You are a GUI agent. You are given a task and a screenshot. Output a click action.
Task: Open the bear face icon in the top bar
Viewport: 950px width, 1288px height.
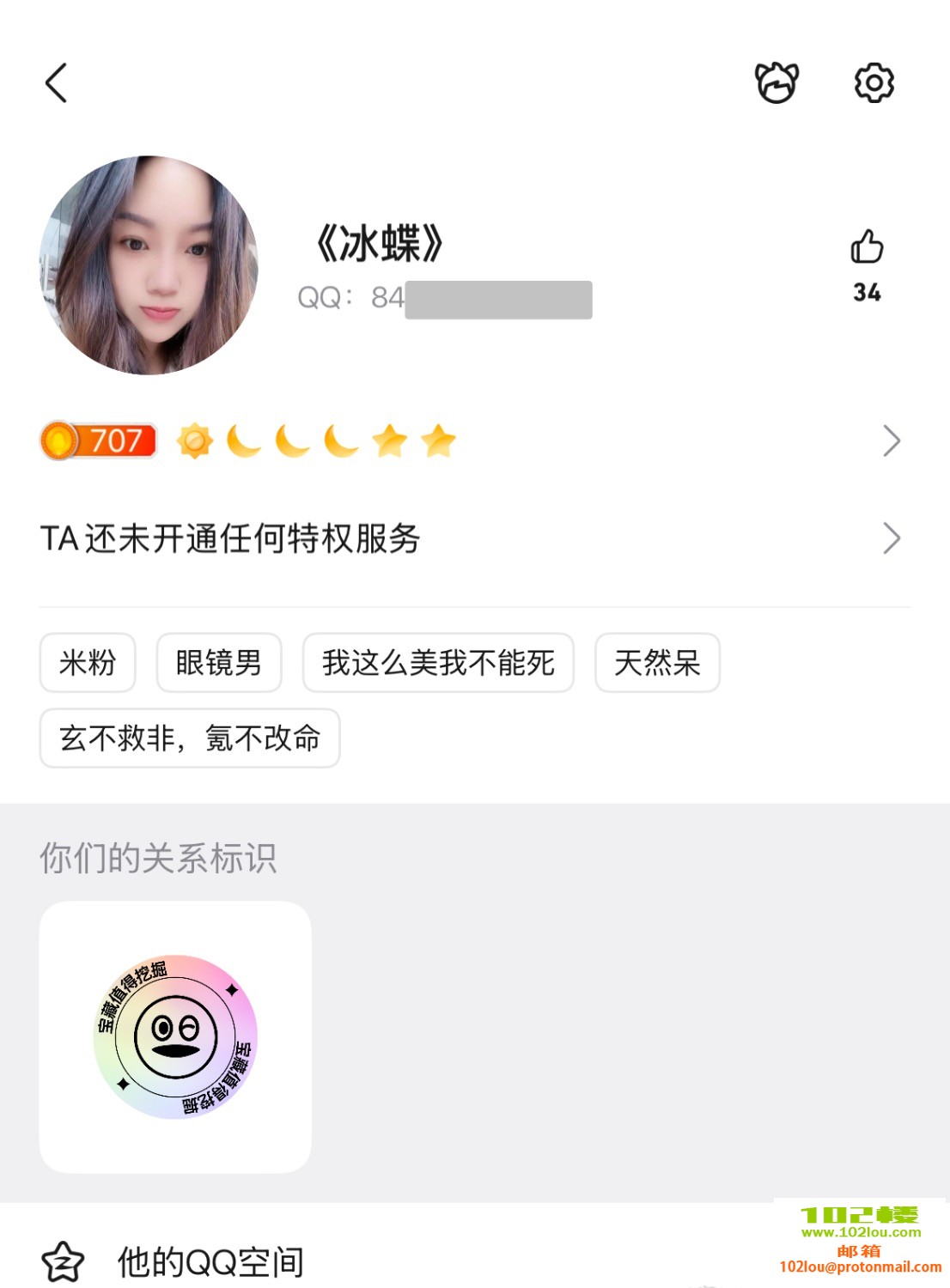click(x=776, y=83)
